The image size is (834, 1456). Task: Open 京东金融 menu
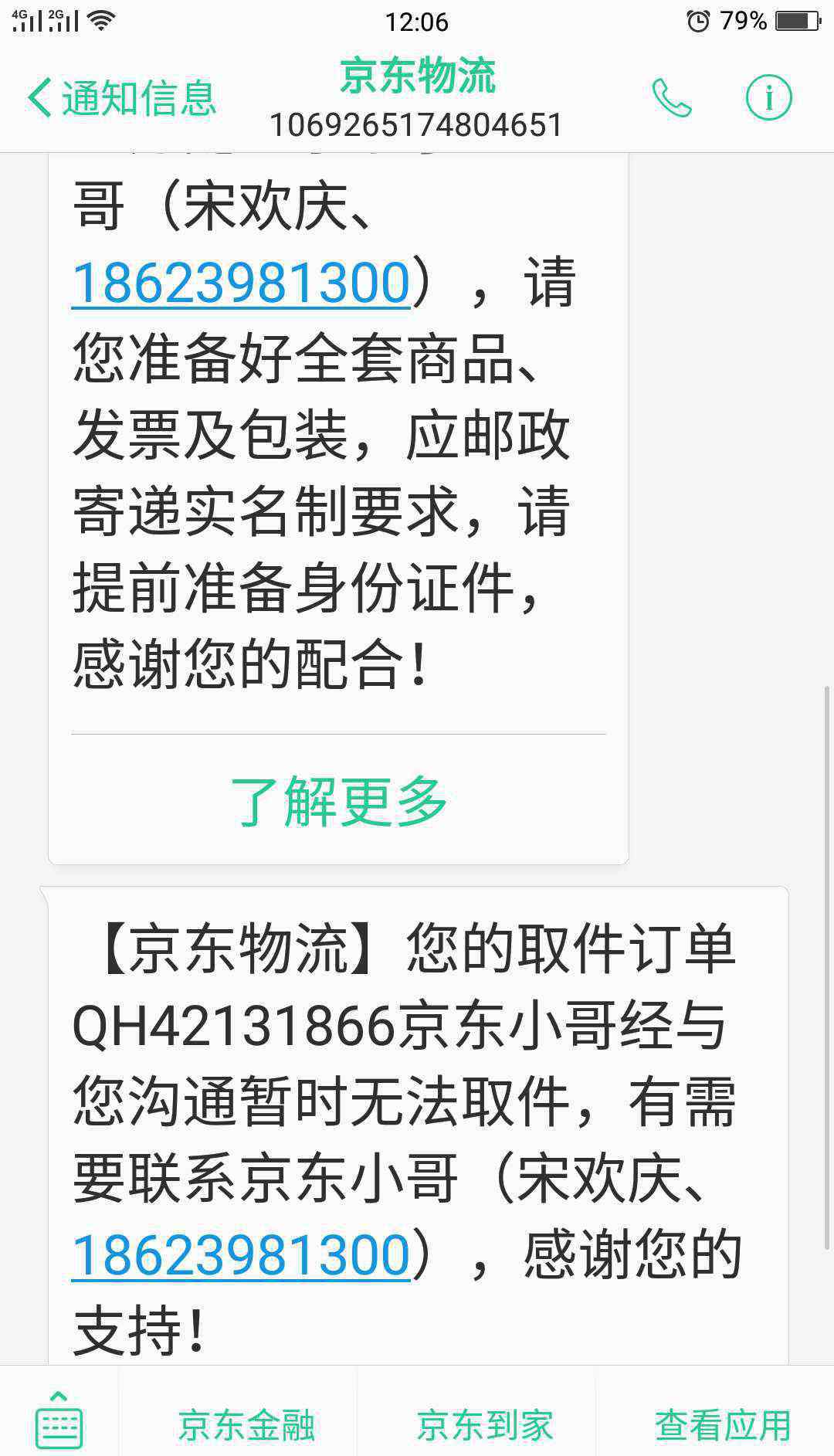tap(246, 1425)
